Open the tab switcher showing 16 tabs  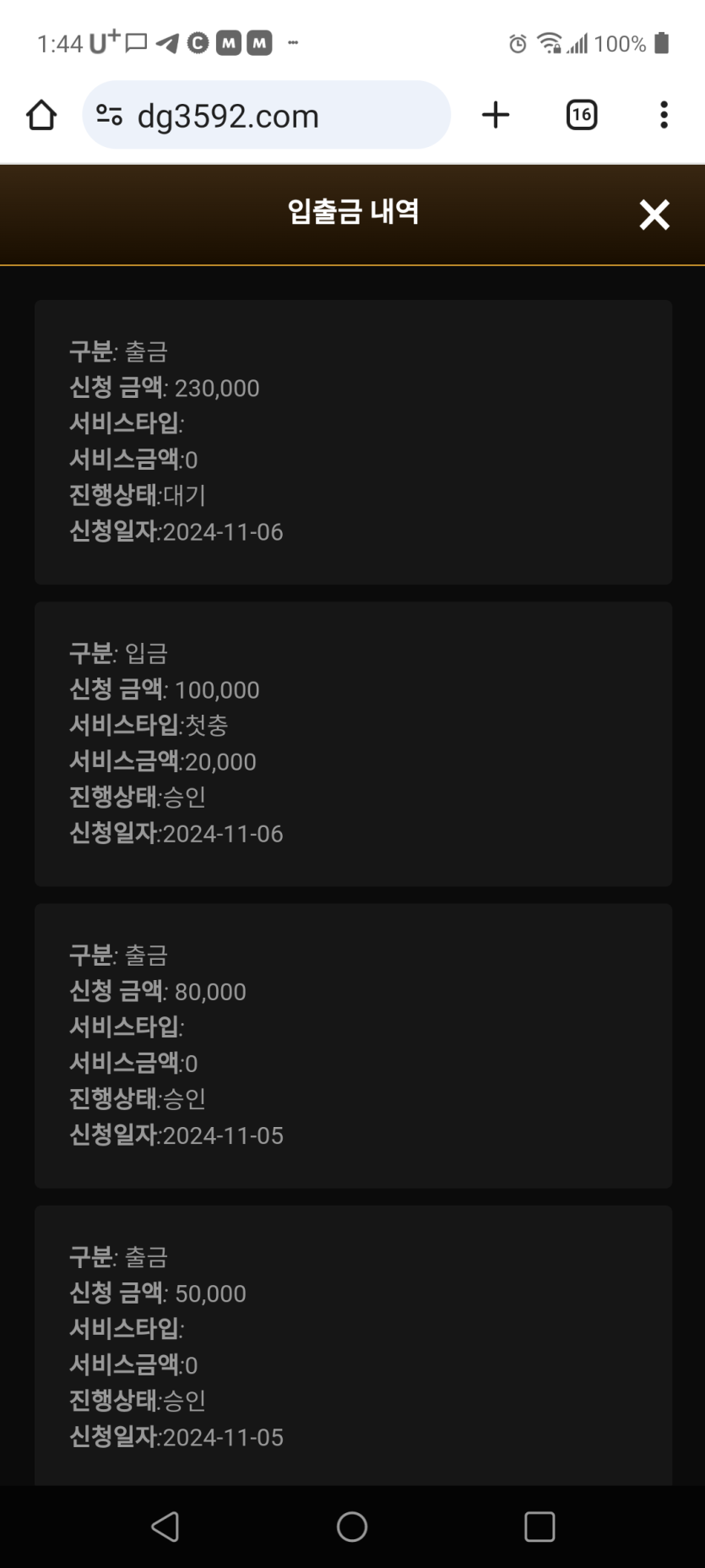(581, 115)
